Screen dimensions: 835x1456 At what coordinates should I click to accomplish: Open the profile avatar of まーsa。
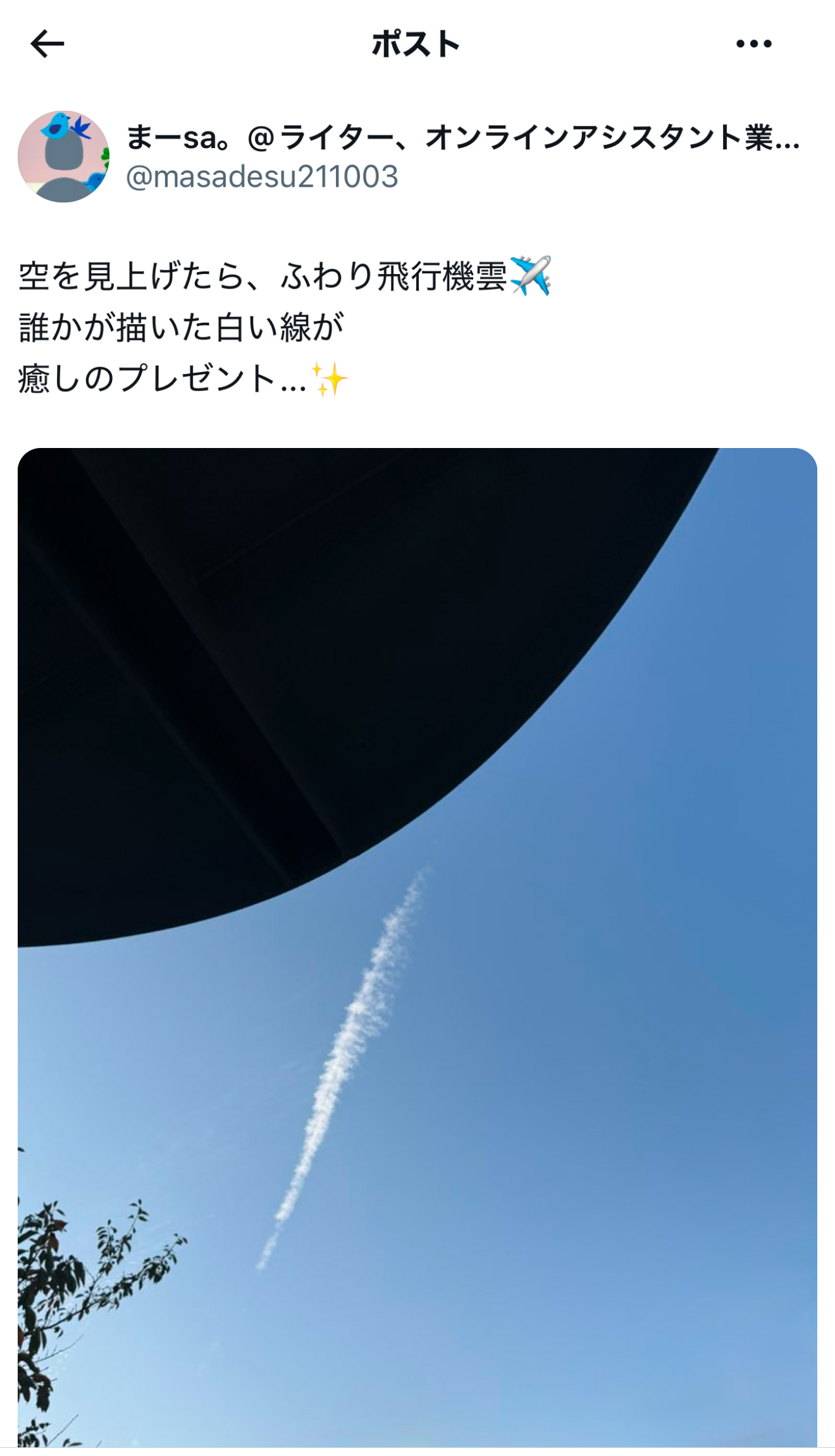63,157
